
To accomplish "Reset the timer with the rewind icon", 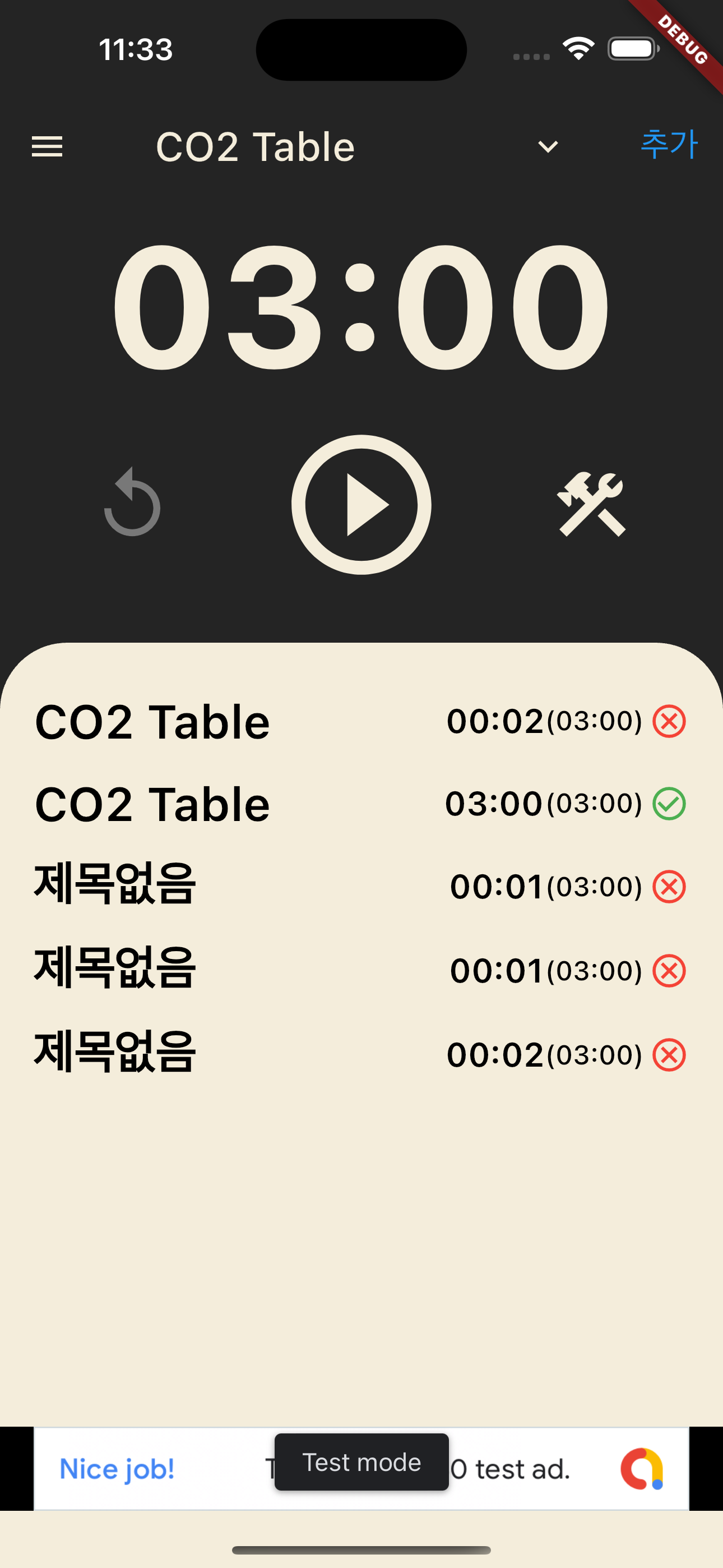I will coord(133,505).
